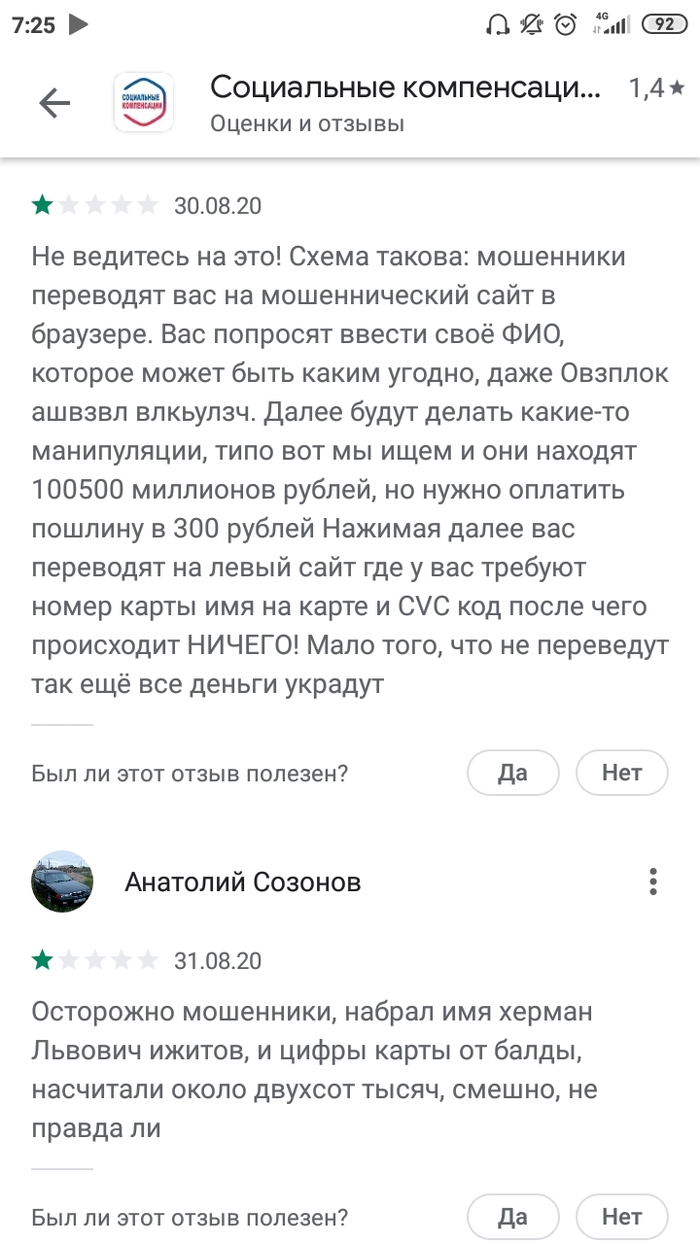The image size is (700, 1244).
Task: Mark the 30.08.20 review as not helpful (Нет)
Action: point(621,772)
